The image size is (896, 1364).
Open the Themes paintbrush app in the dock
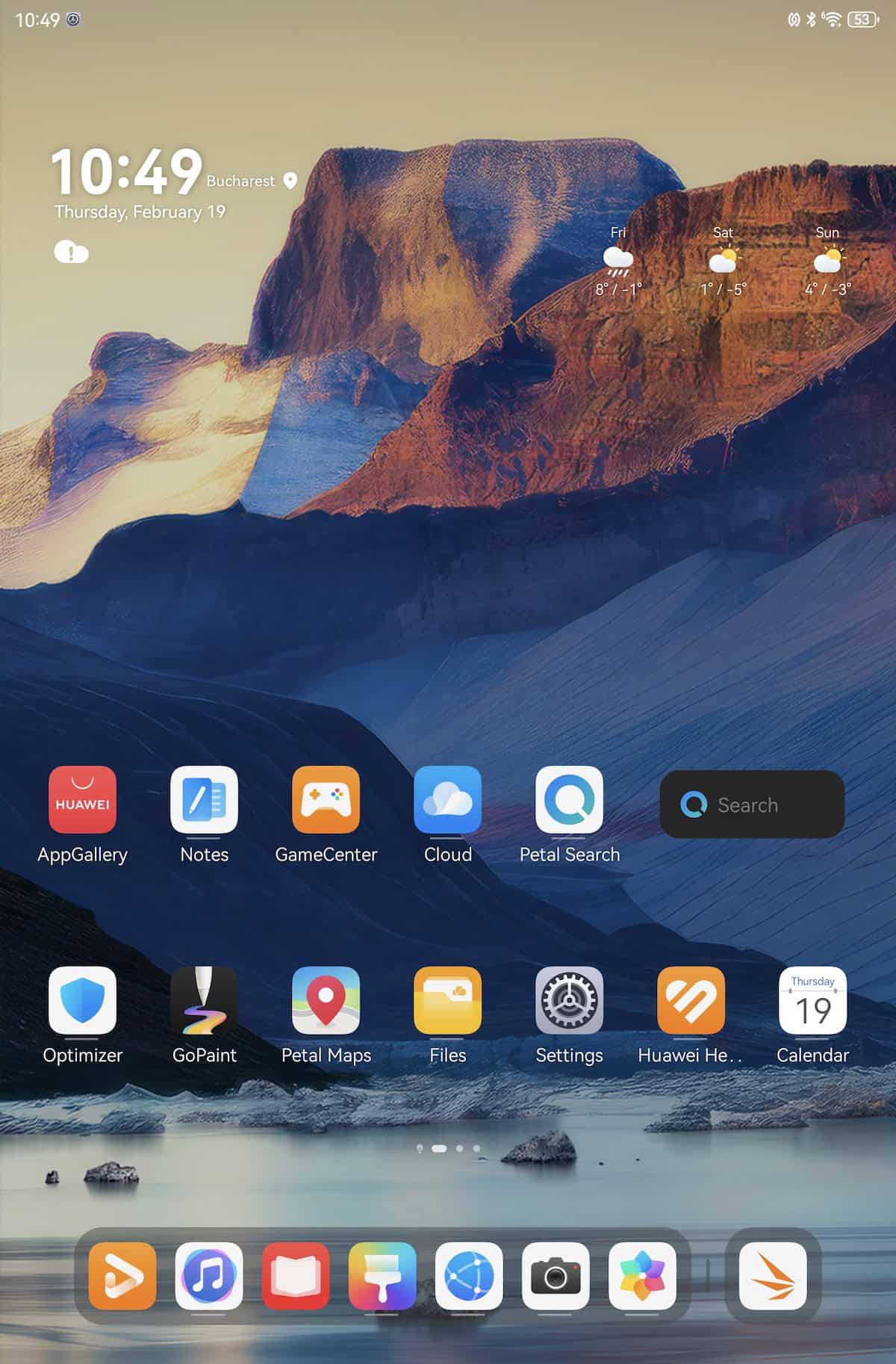point(382,1276)
